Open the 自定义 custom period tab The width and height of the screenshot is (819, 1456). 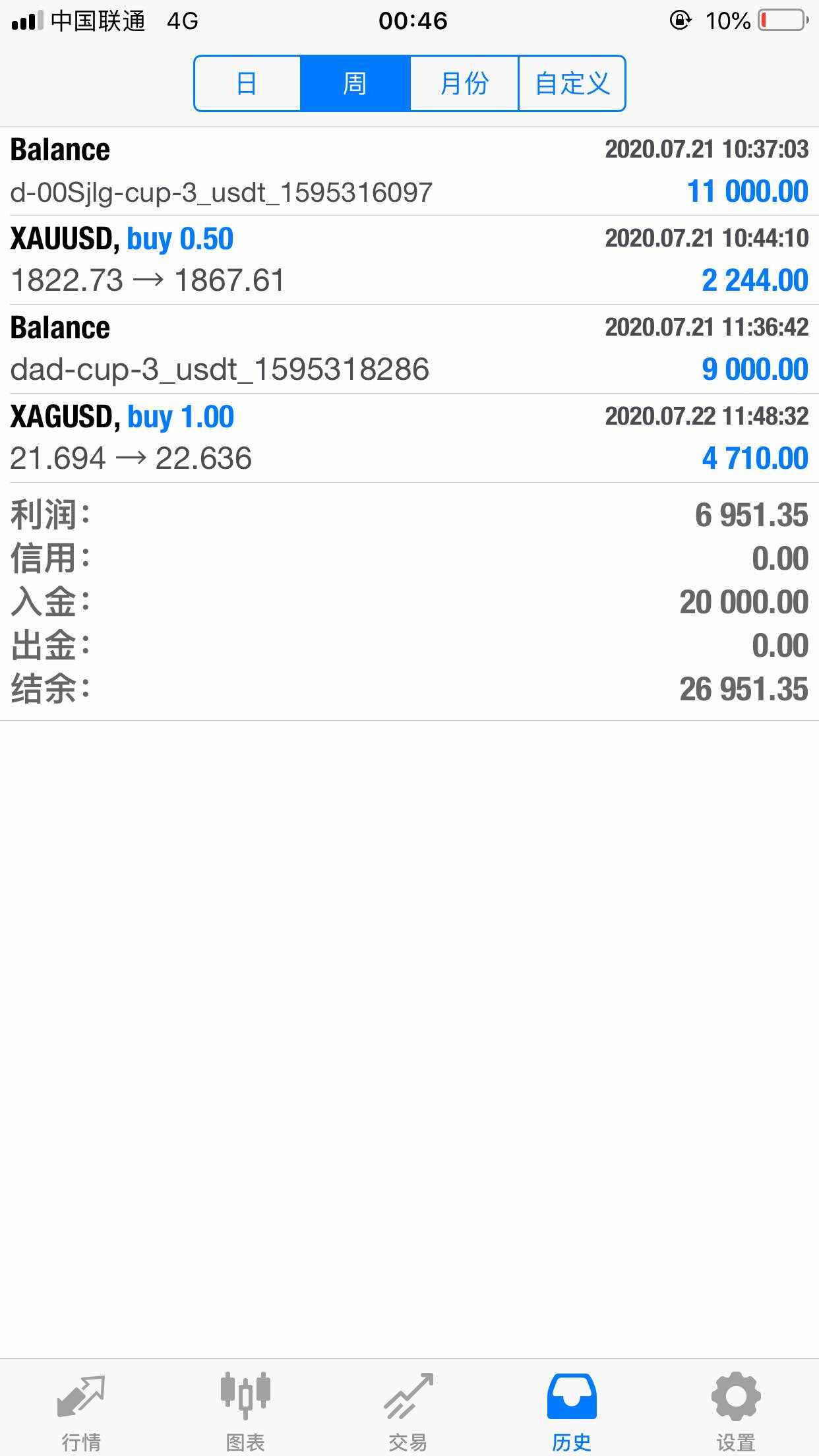pyautogui.click(x=572, y=84)
